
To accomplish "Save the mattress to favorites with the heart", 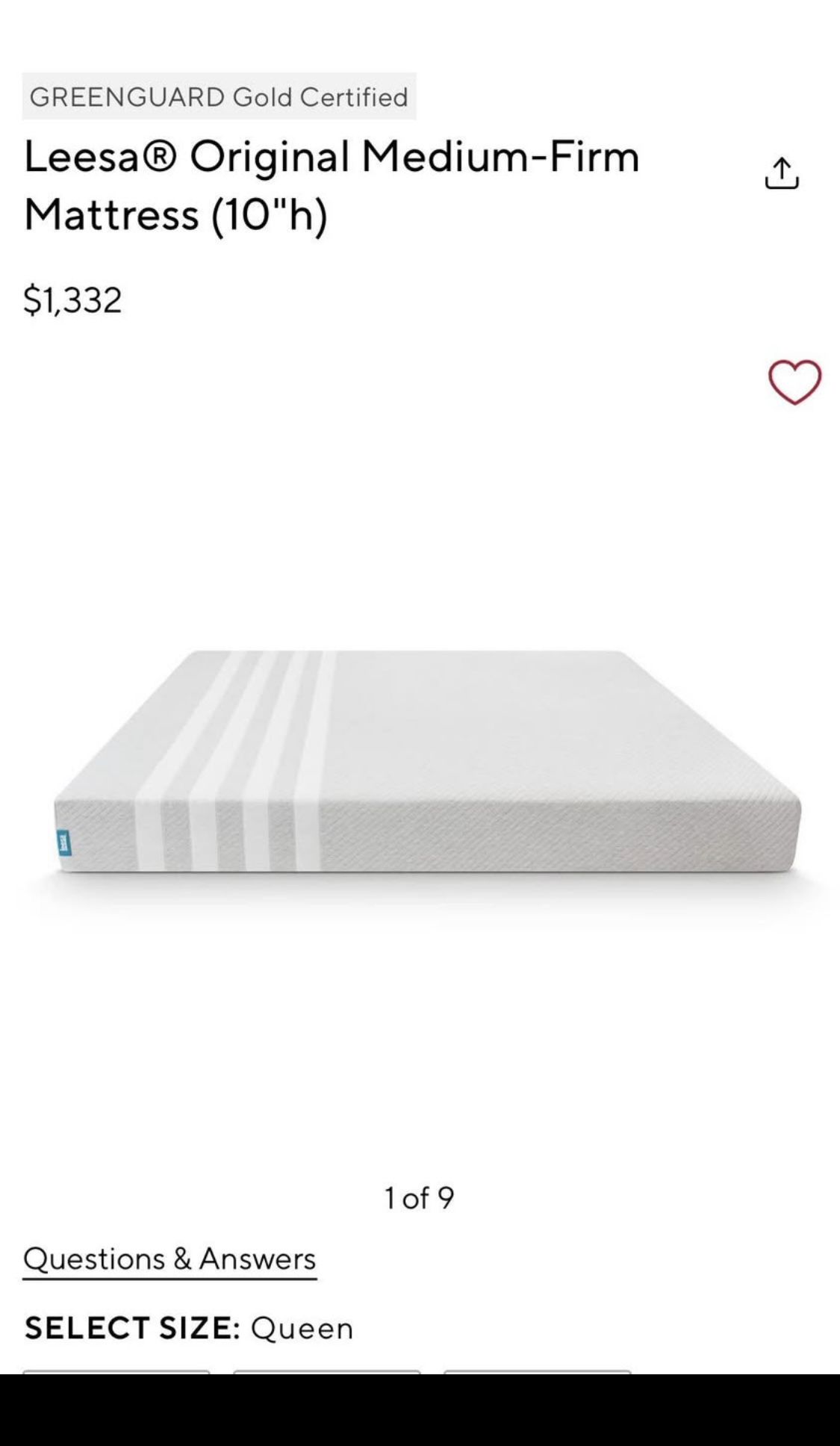I will coord(794,382).
